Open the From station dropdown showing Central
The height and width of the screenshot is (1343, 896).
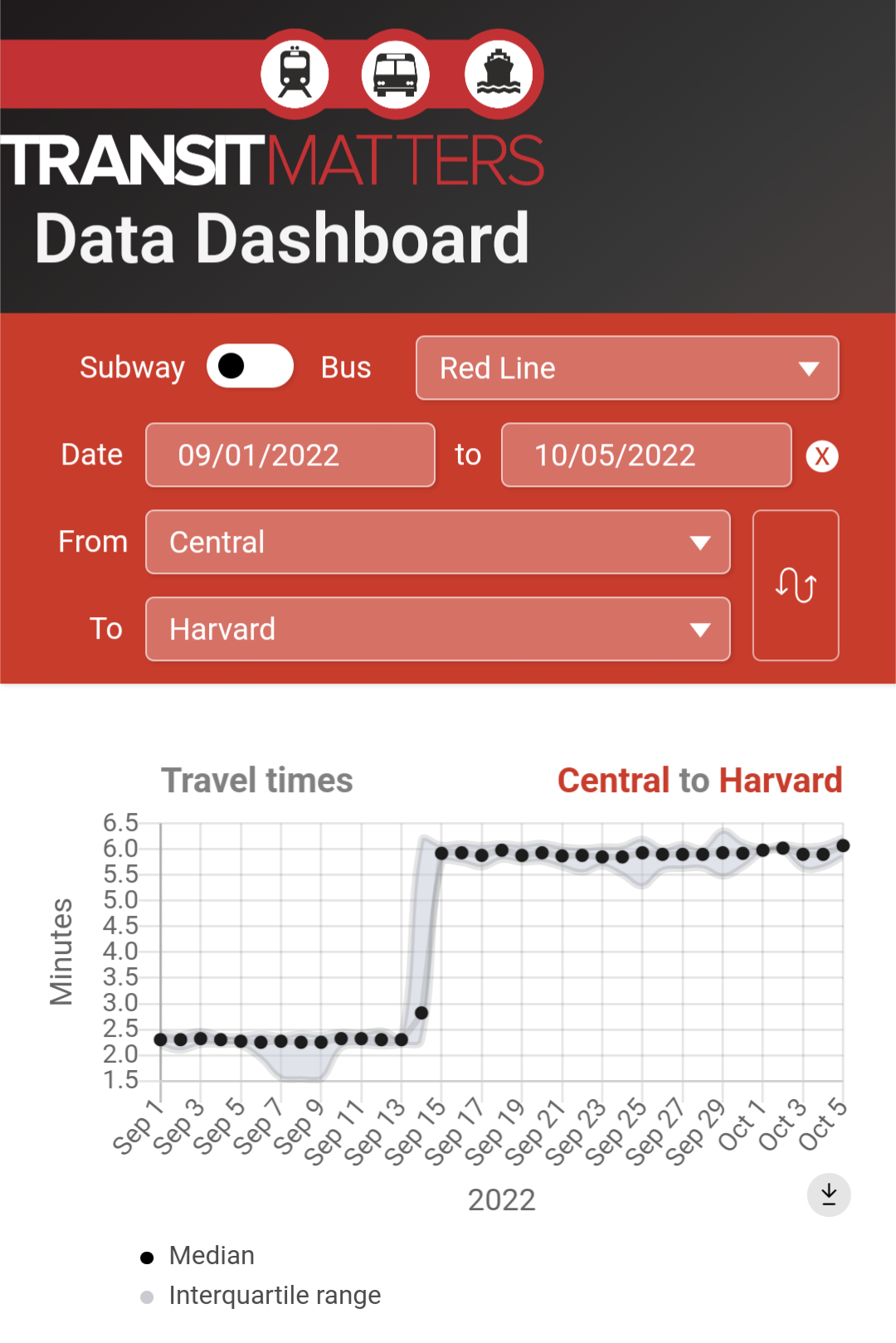click(x=437, y=543)
